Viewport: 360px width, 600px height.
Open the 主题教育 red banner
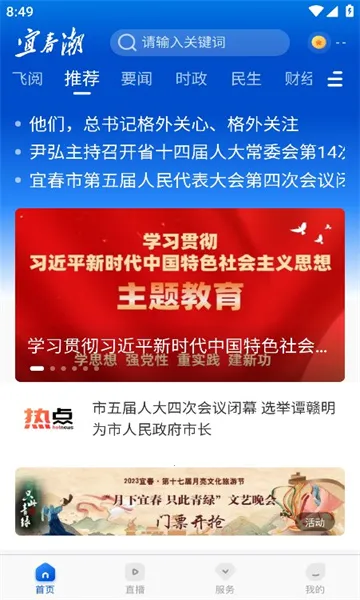pos(180,295)
